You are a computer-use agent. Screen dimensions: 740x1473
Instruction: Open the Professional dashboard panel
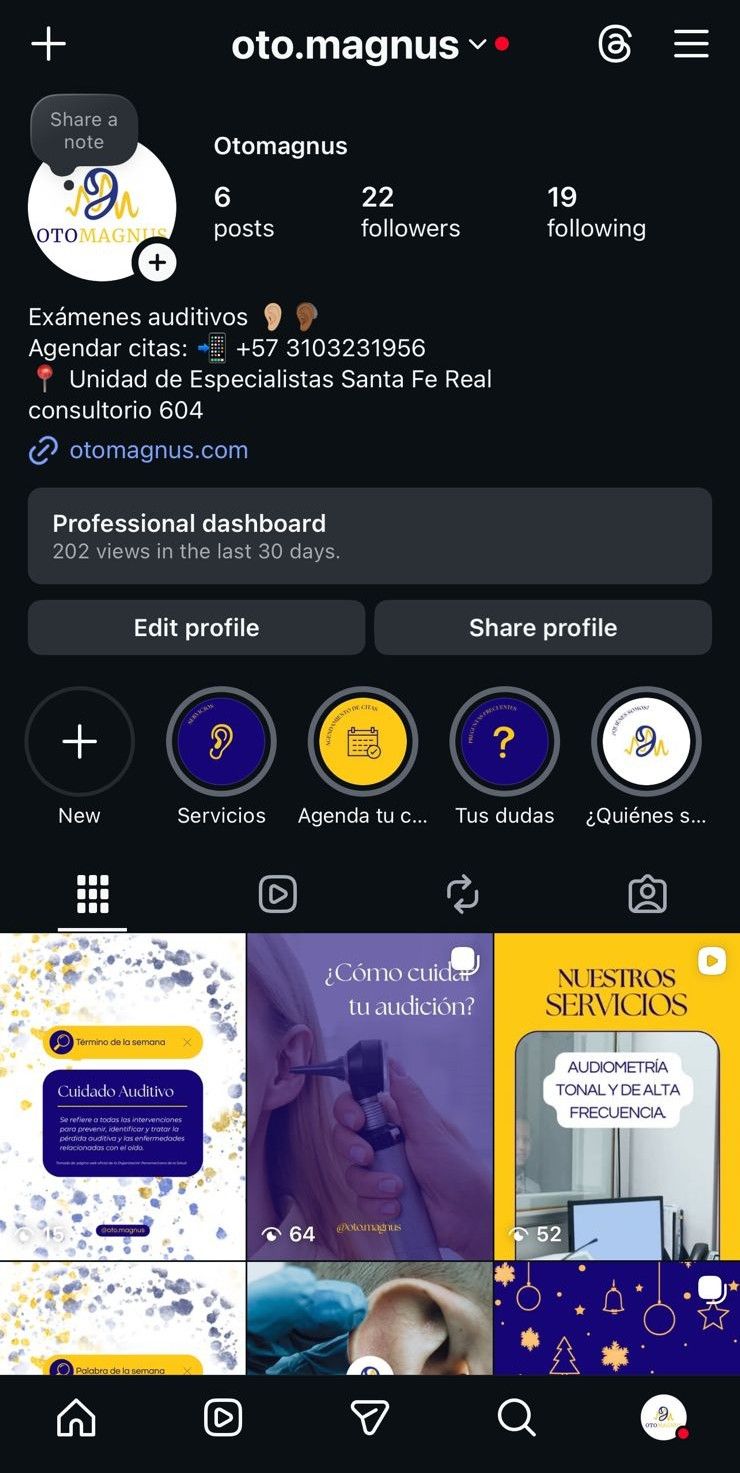[x=370, y=536]
